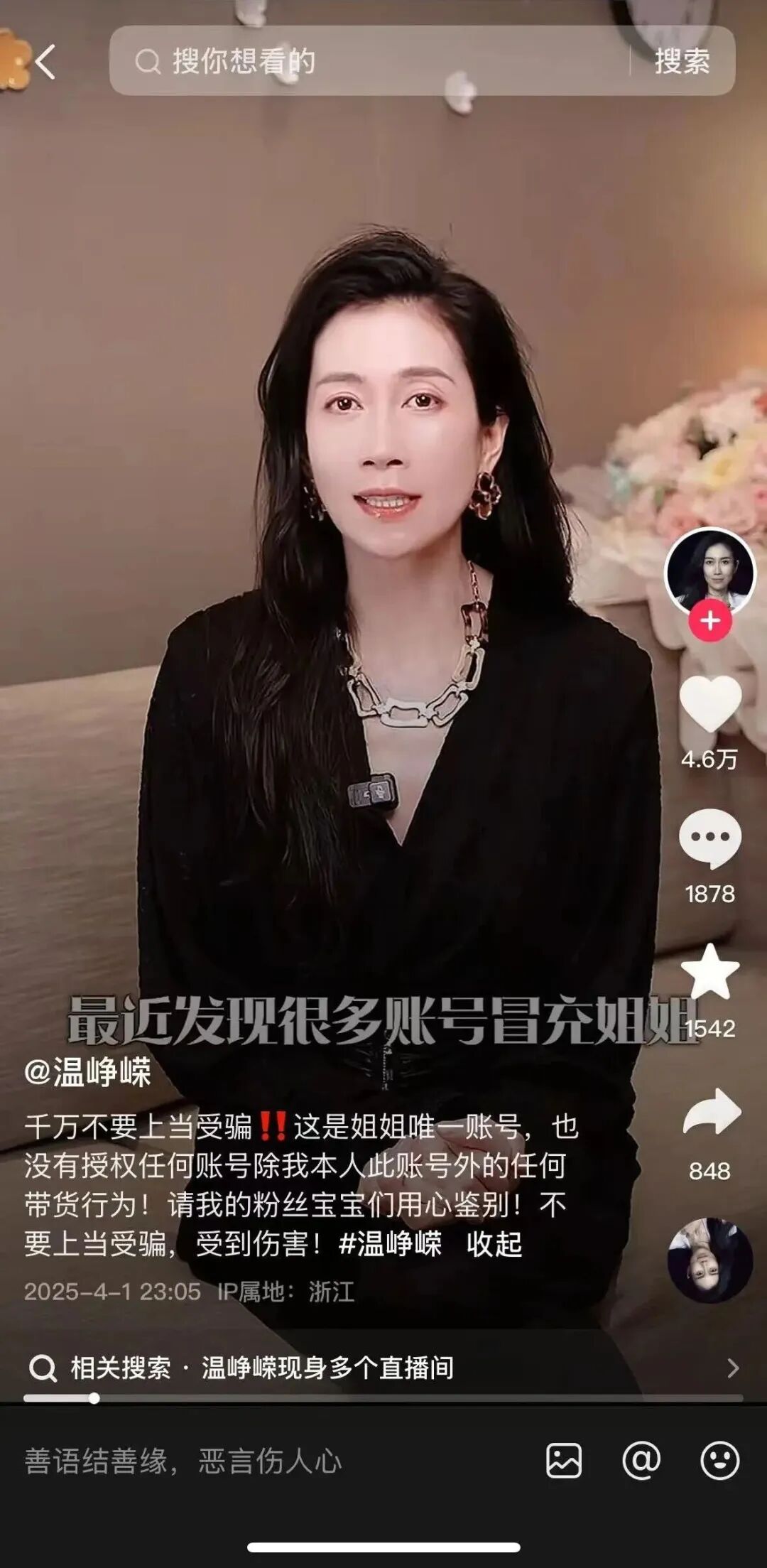This screenshot has height=1568, width=767.
Task: Share the video via the arrow icon
Action: point(711,1113)
